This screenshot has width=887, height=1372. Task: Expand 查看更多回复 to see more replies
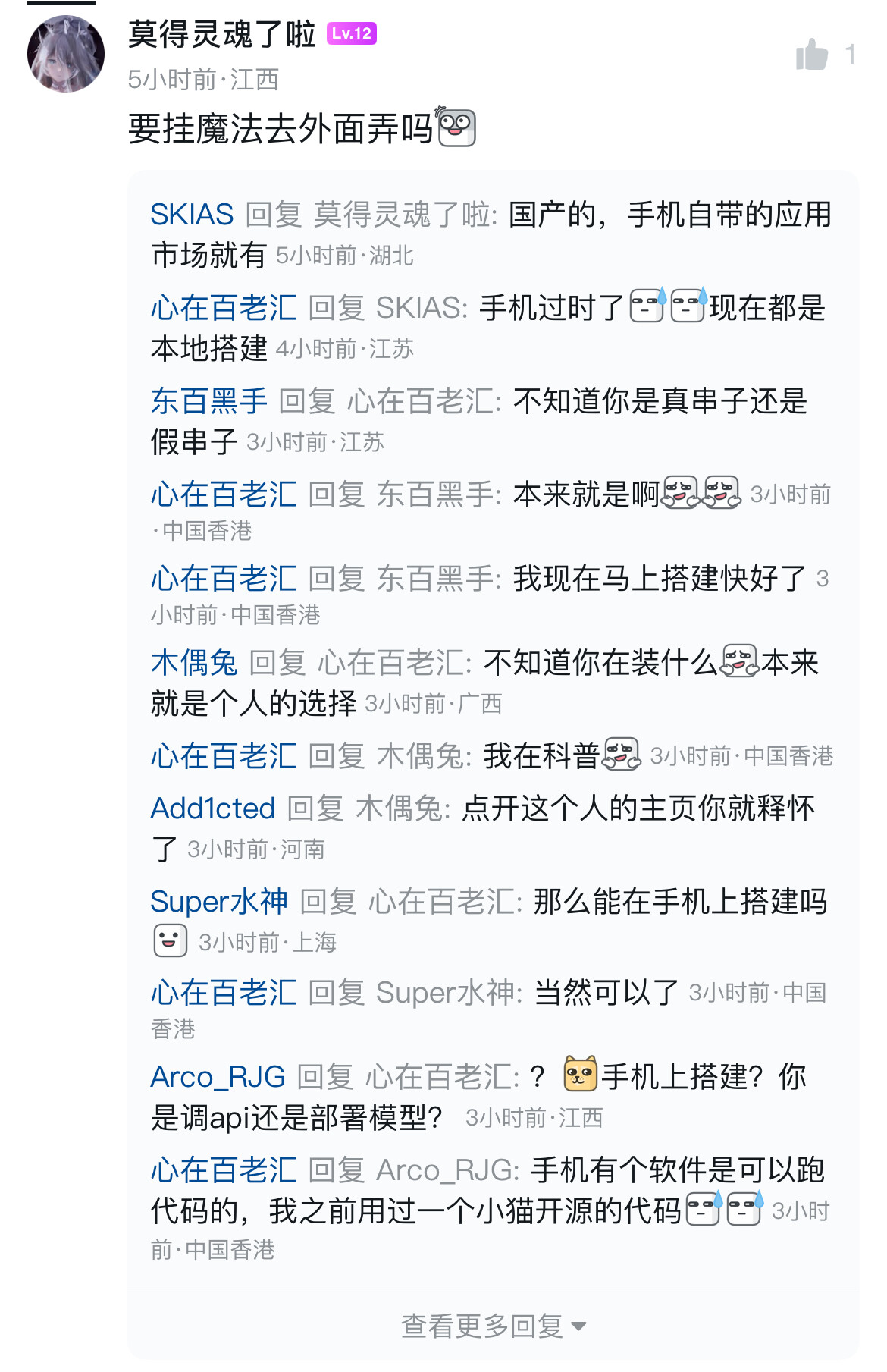494,1326
